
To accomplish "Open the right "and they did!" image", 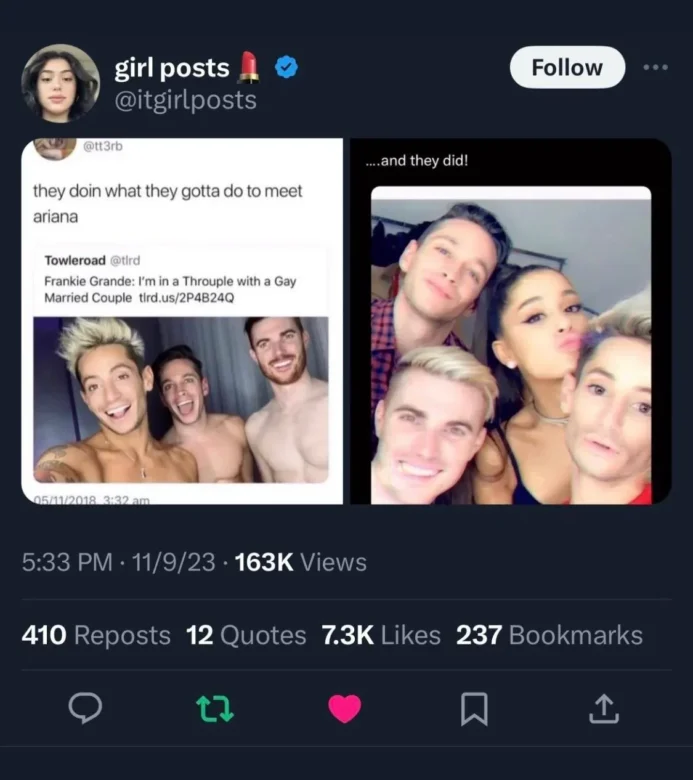I will [x=510, y=320].
